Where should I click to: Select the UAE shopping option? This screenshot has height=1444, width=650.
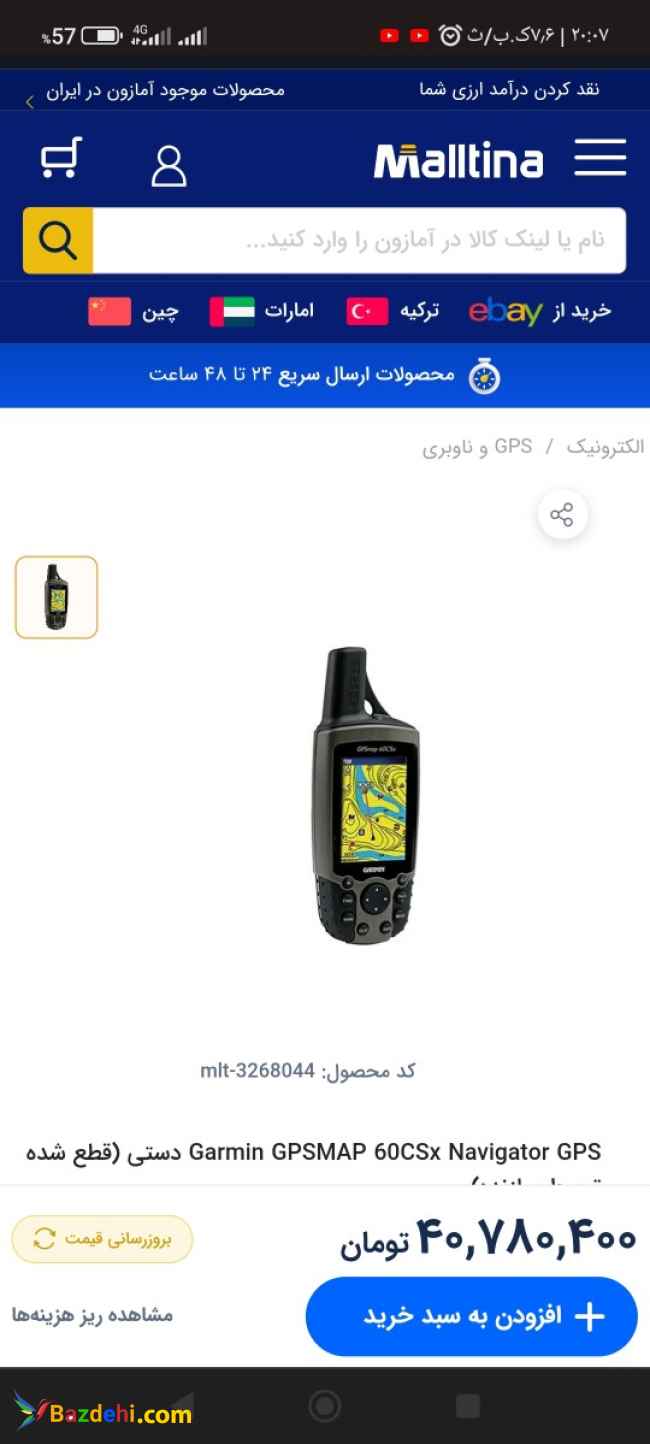coord(261,311)
